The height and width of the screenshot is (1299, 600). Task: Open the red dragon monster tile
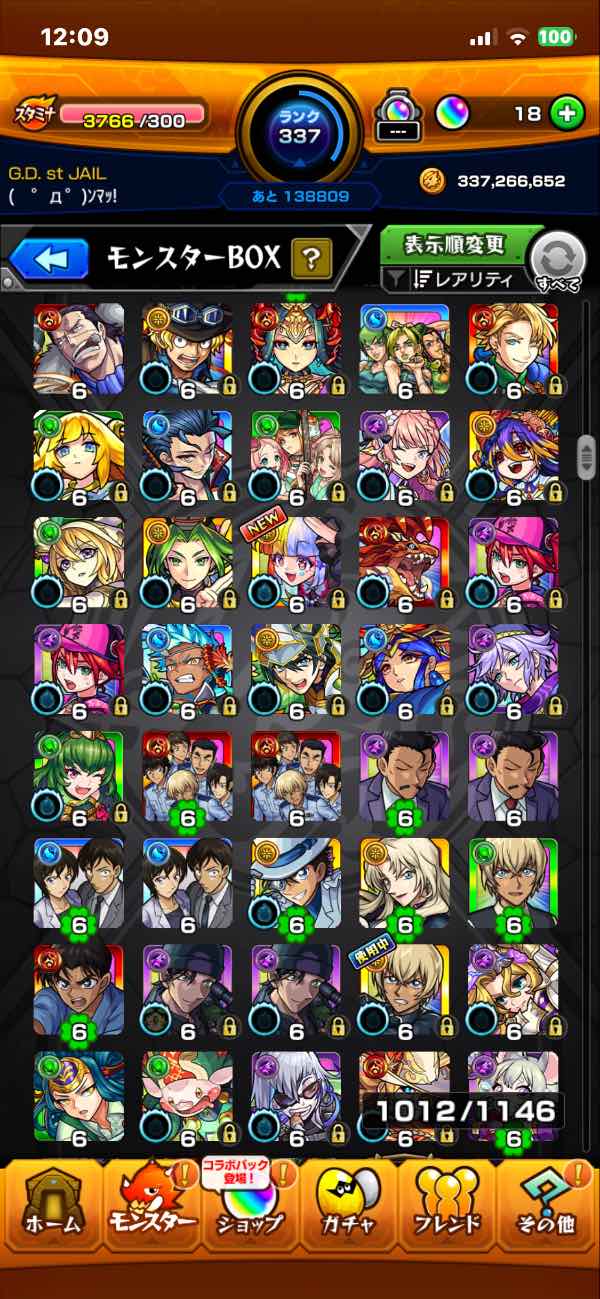coord(404,563)
